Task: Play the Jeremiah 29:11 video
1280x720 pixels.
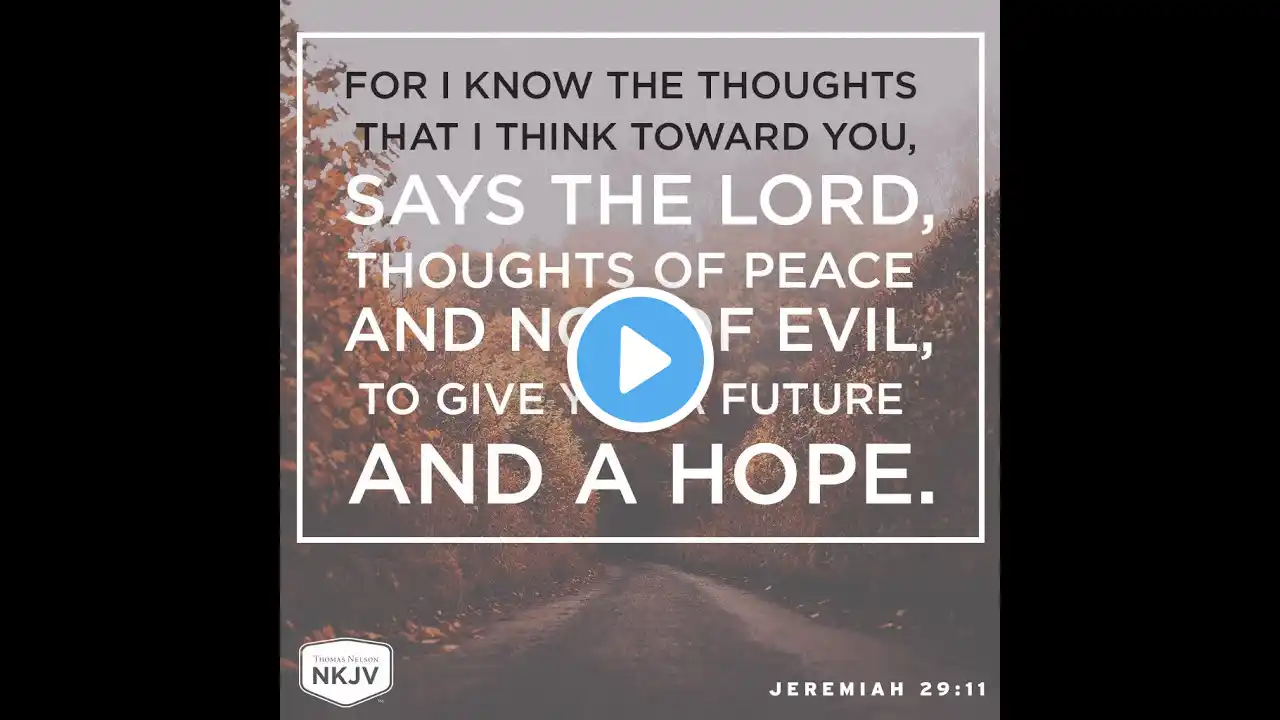Action: pos(640,360)
